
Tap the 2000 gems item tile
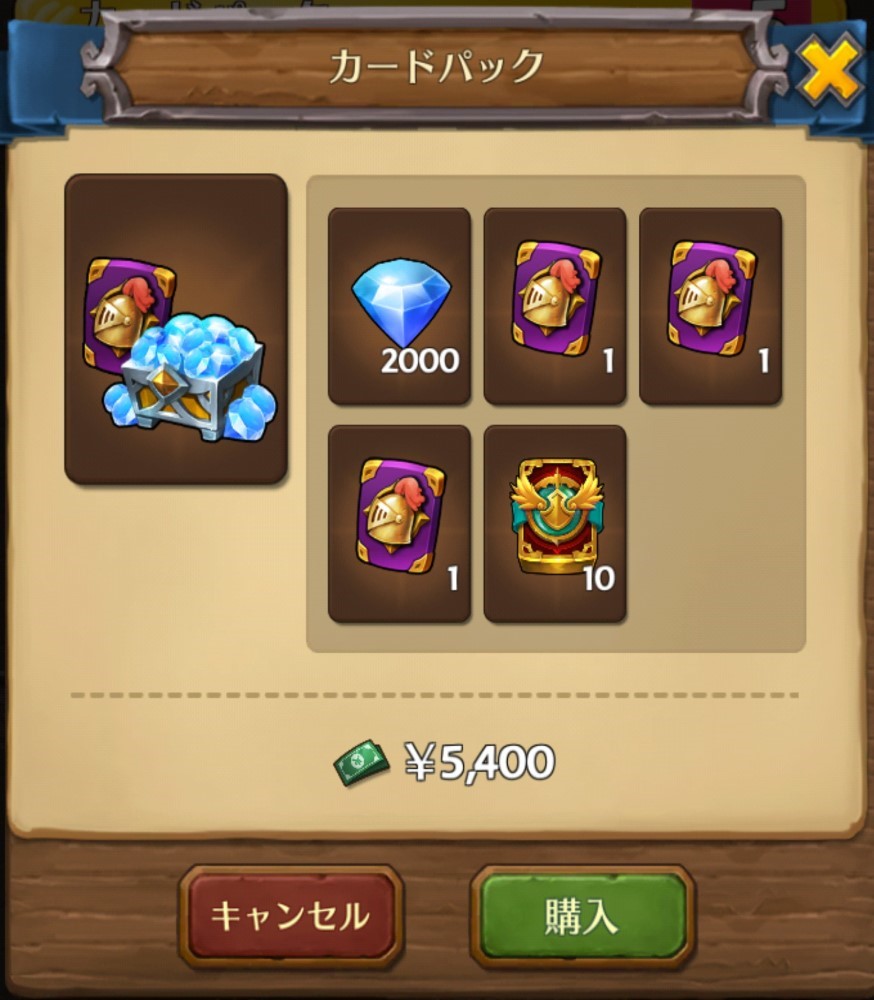point(399,306)
